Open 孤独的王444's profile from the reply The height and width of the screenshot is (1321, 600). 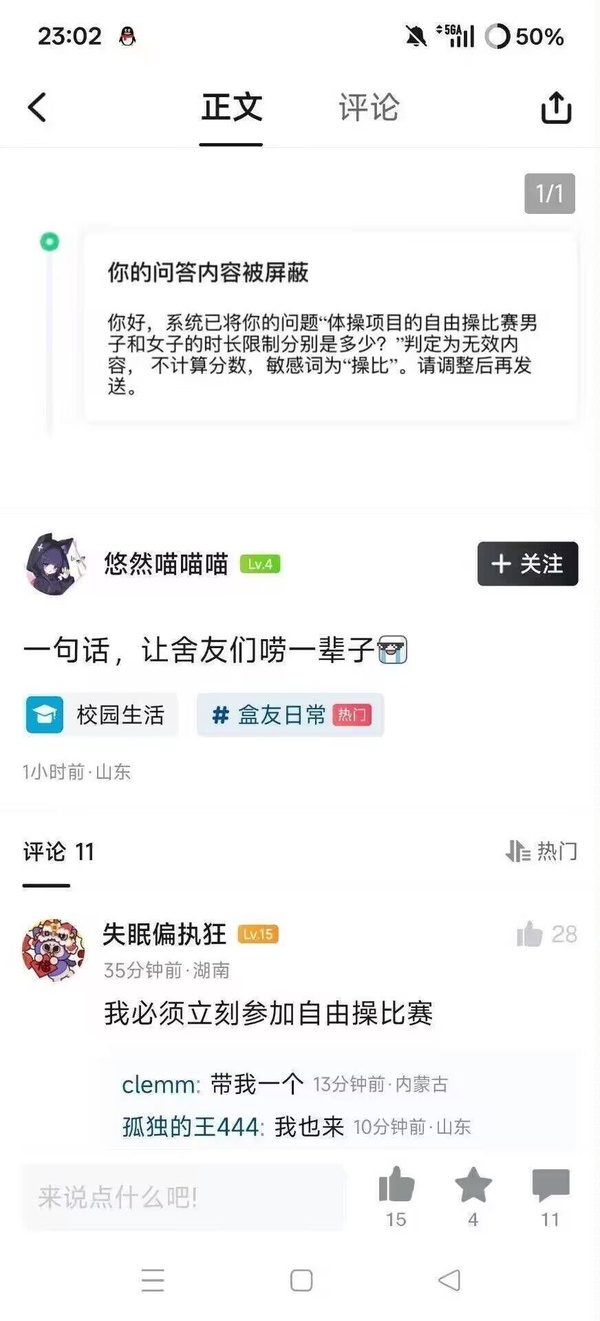pyautogui.click(x=192, y=1127)
